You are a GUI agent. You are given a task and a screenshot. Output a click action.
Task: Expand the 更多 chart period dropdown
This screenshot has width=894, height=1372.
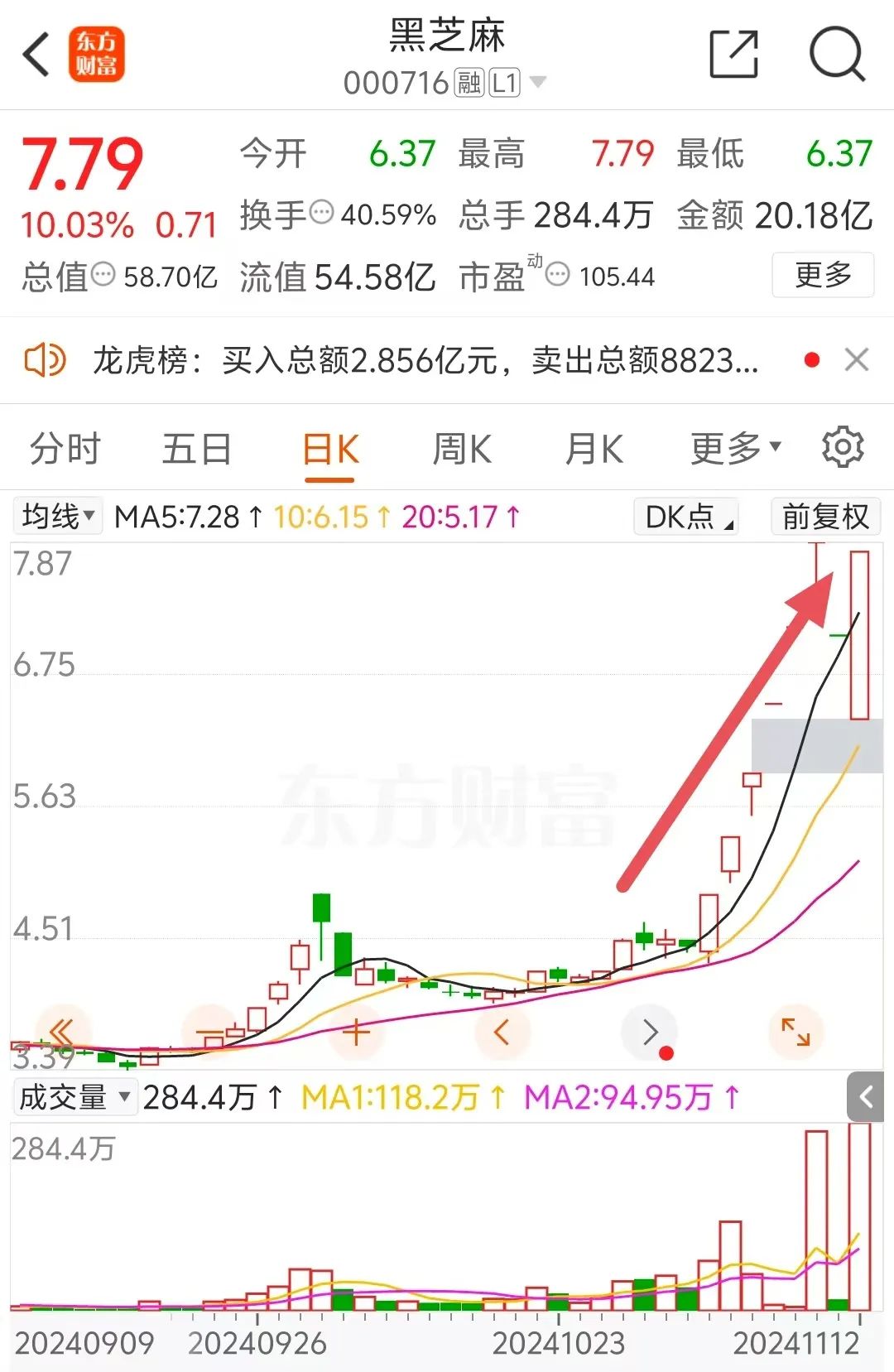coord(735,450)
